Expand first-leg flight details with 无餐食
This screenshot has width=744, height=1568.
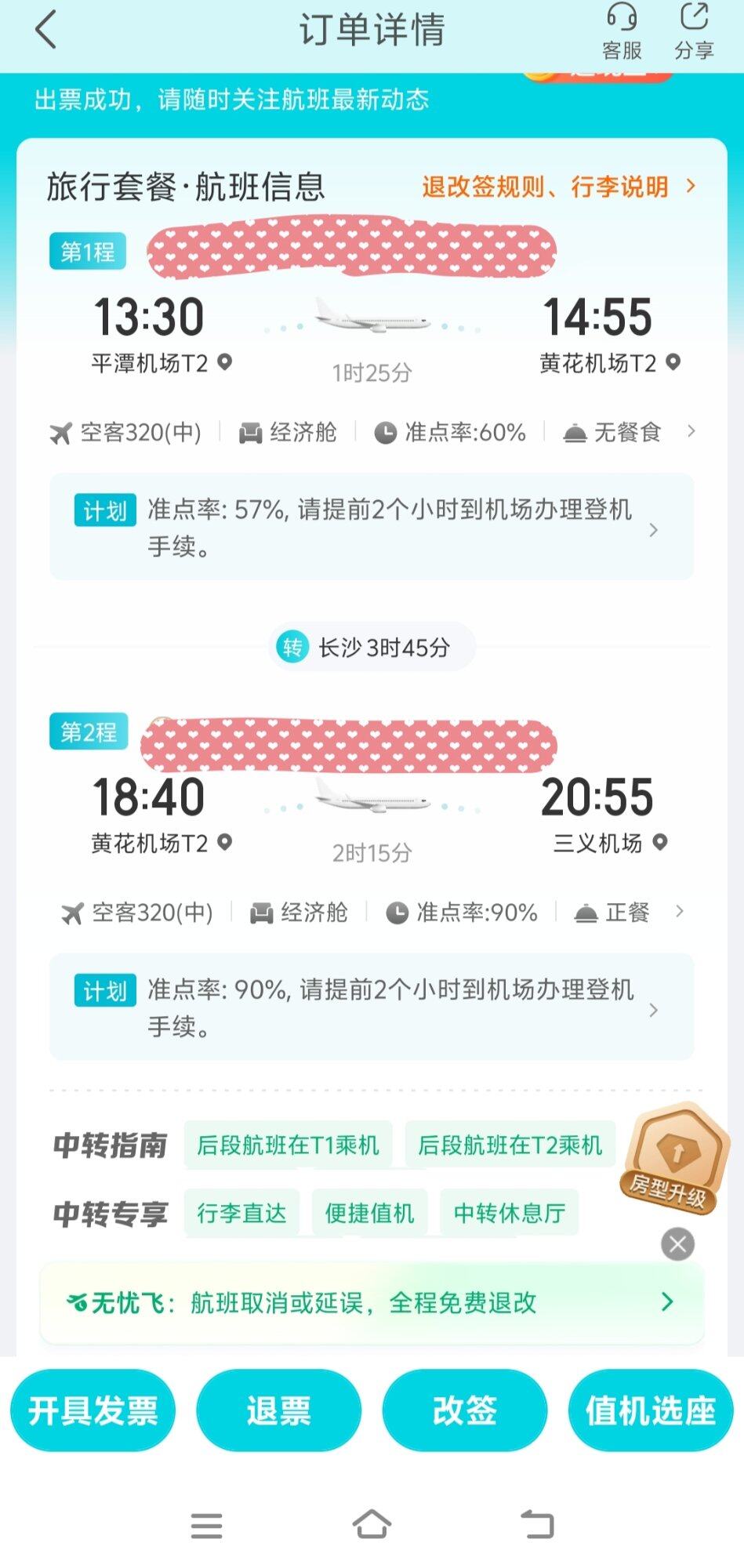tap(690, 431)
